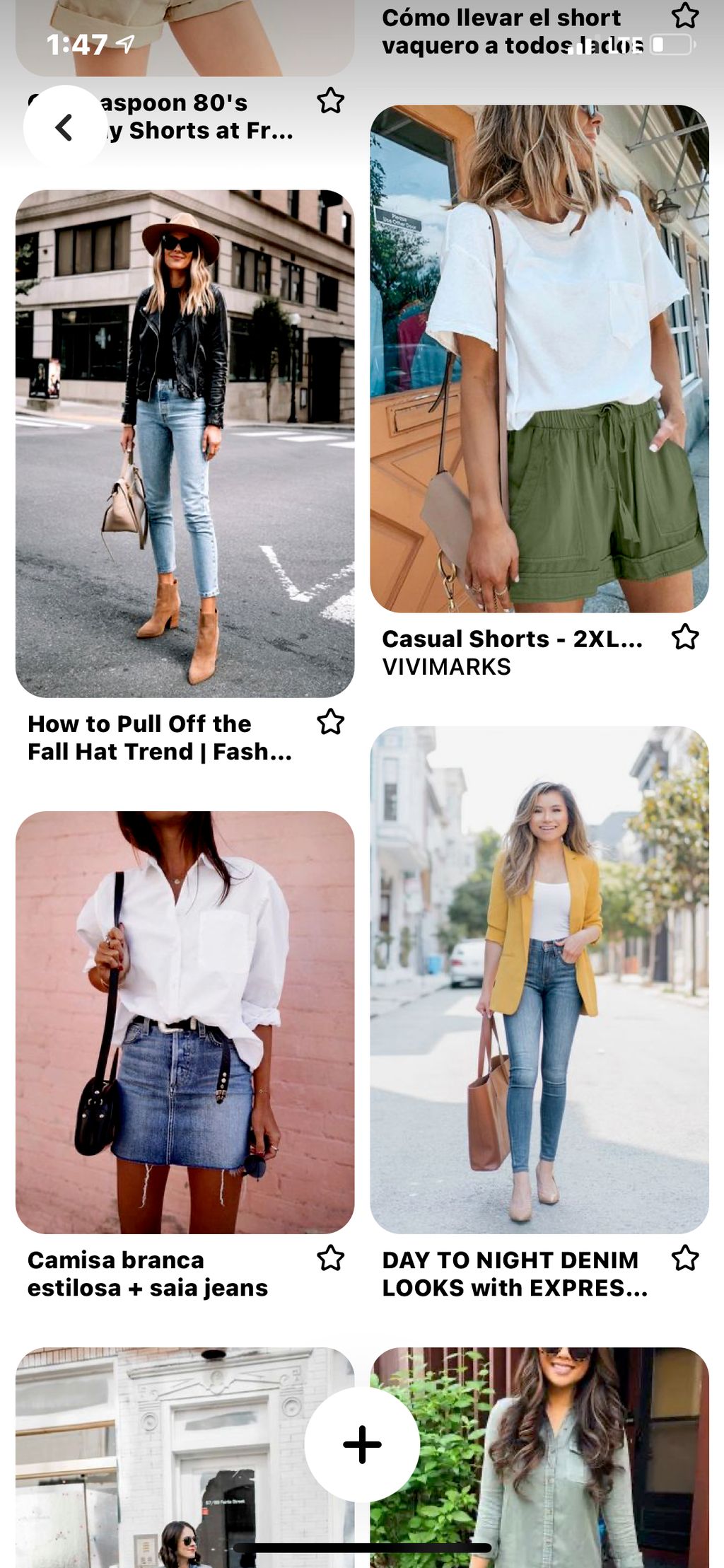Go back using the arrow button
724x1568 pixels.
[x=64, y=127]
